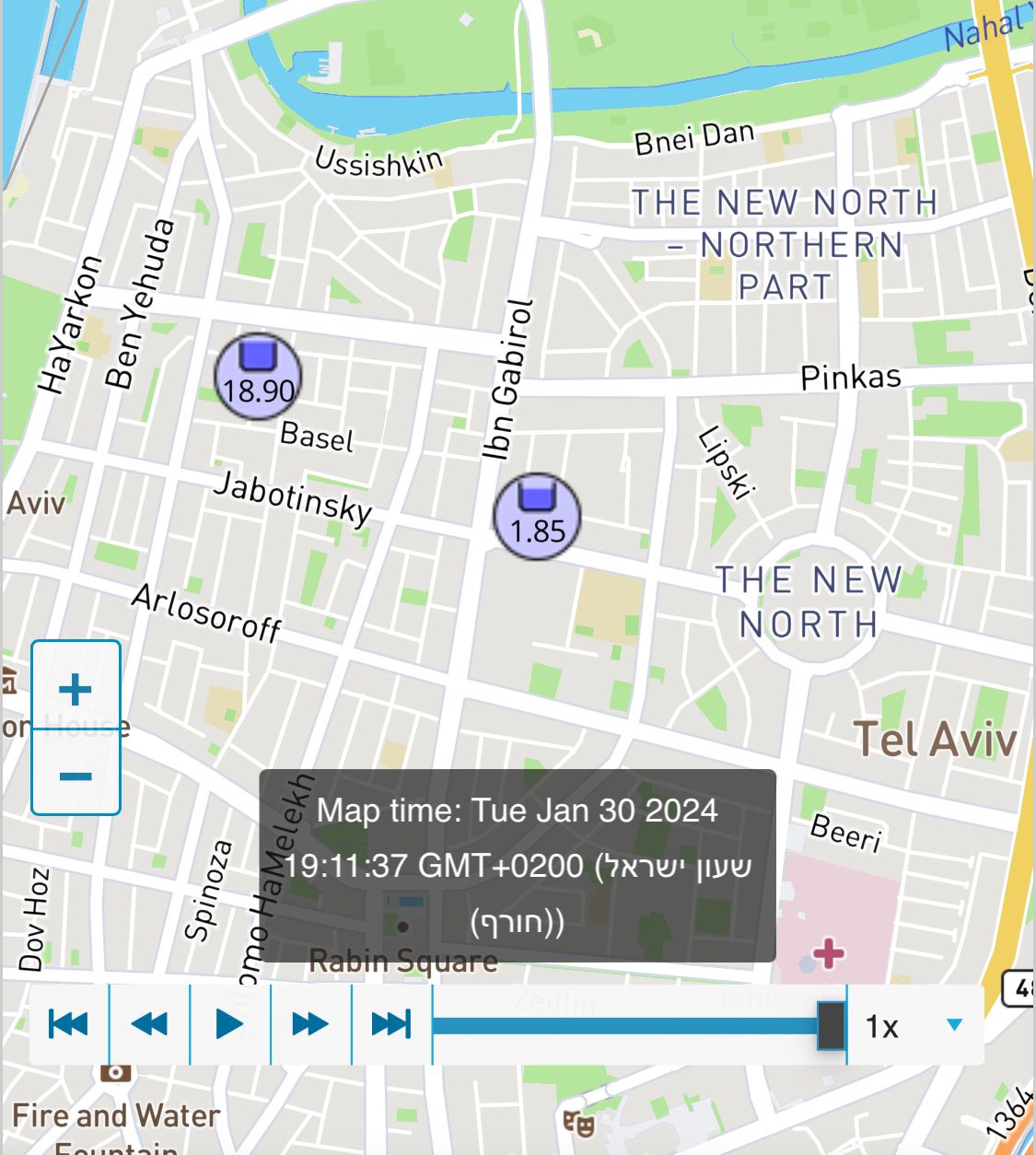Zoom out of the map
1036x1155 pixels.
coord(76,774)
